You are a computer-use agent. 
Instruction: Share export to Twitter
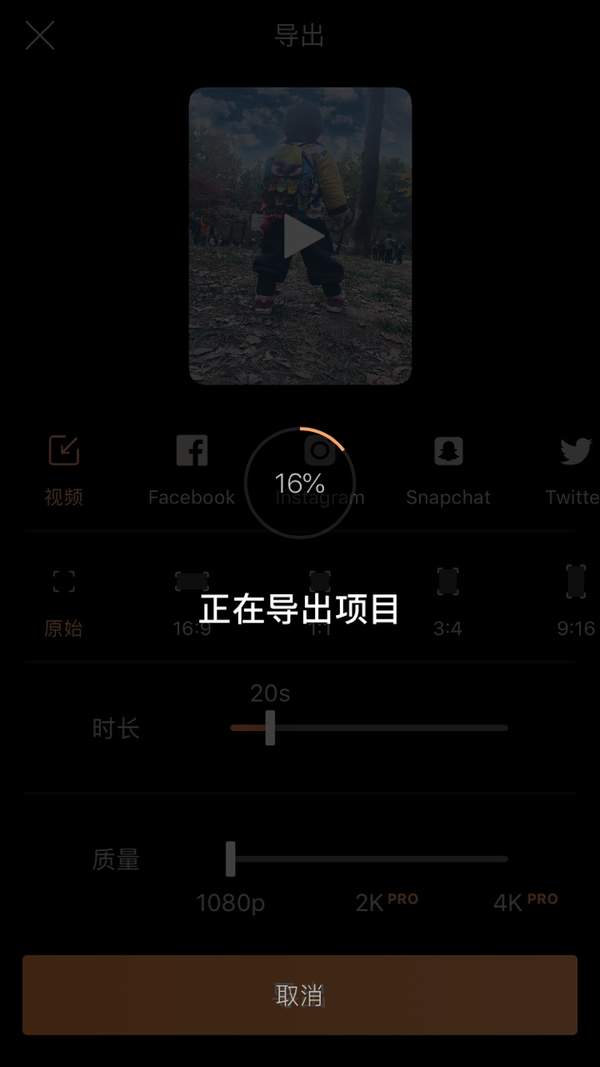click(x=574, y=468)
